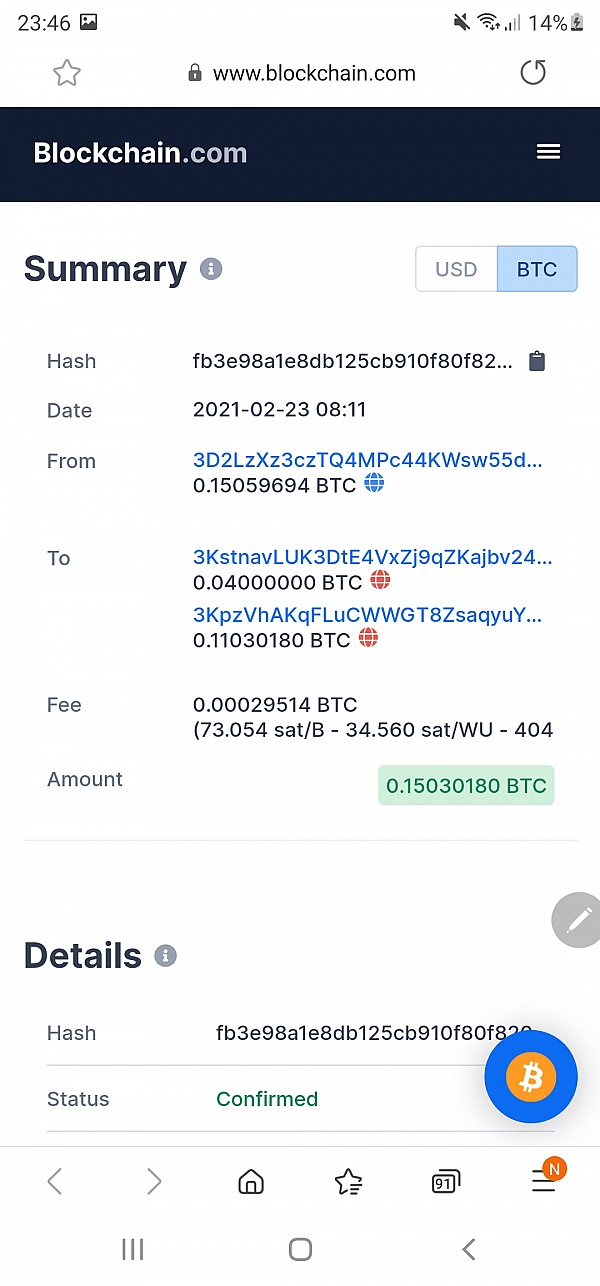This screenshot has height=1286, width=600.
Task: Tap the www.blockchain.com address bar
Action: point(301,73)
